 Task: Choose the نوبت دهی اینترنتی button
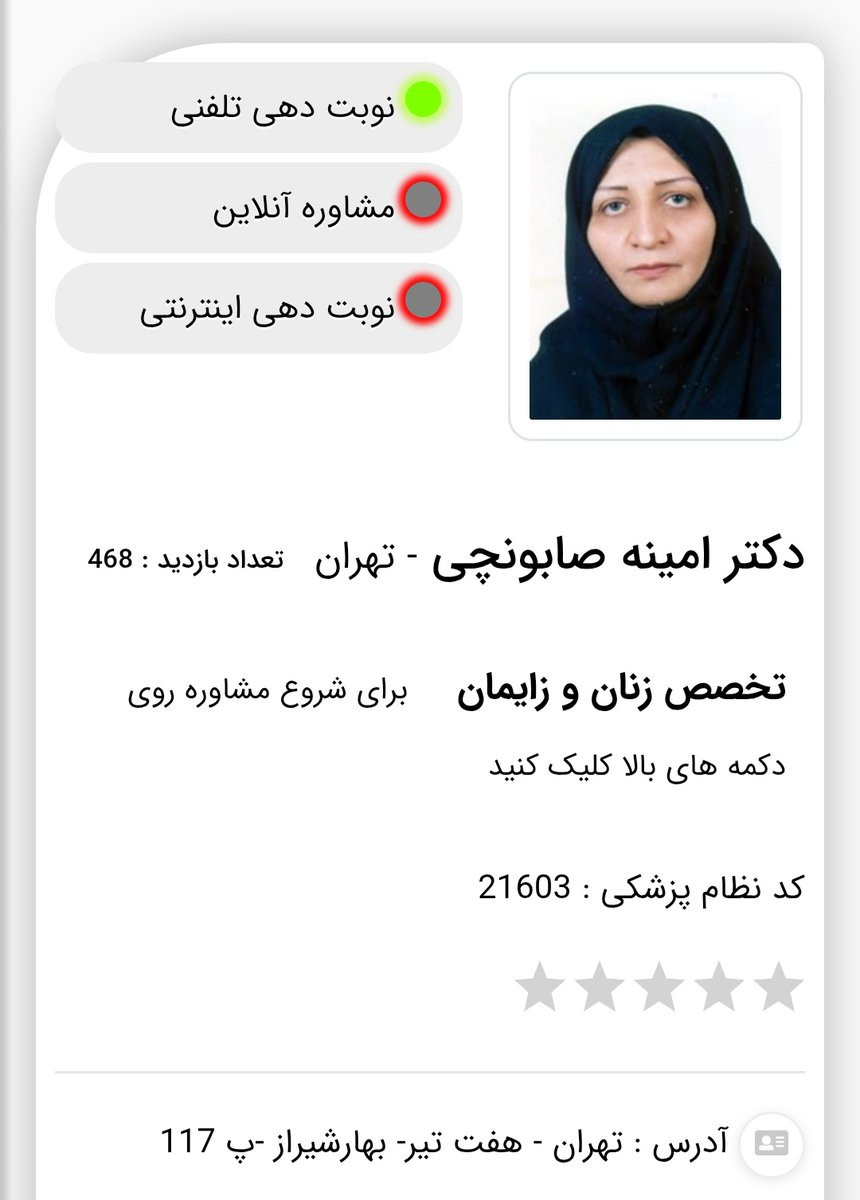258,307
